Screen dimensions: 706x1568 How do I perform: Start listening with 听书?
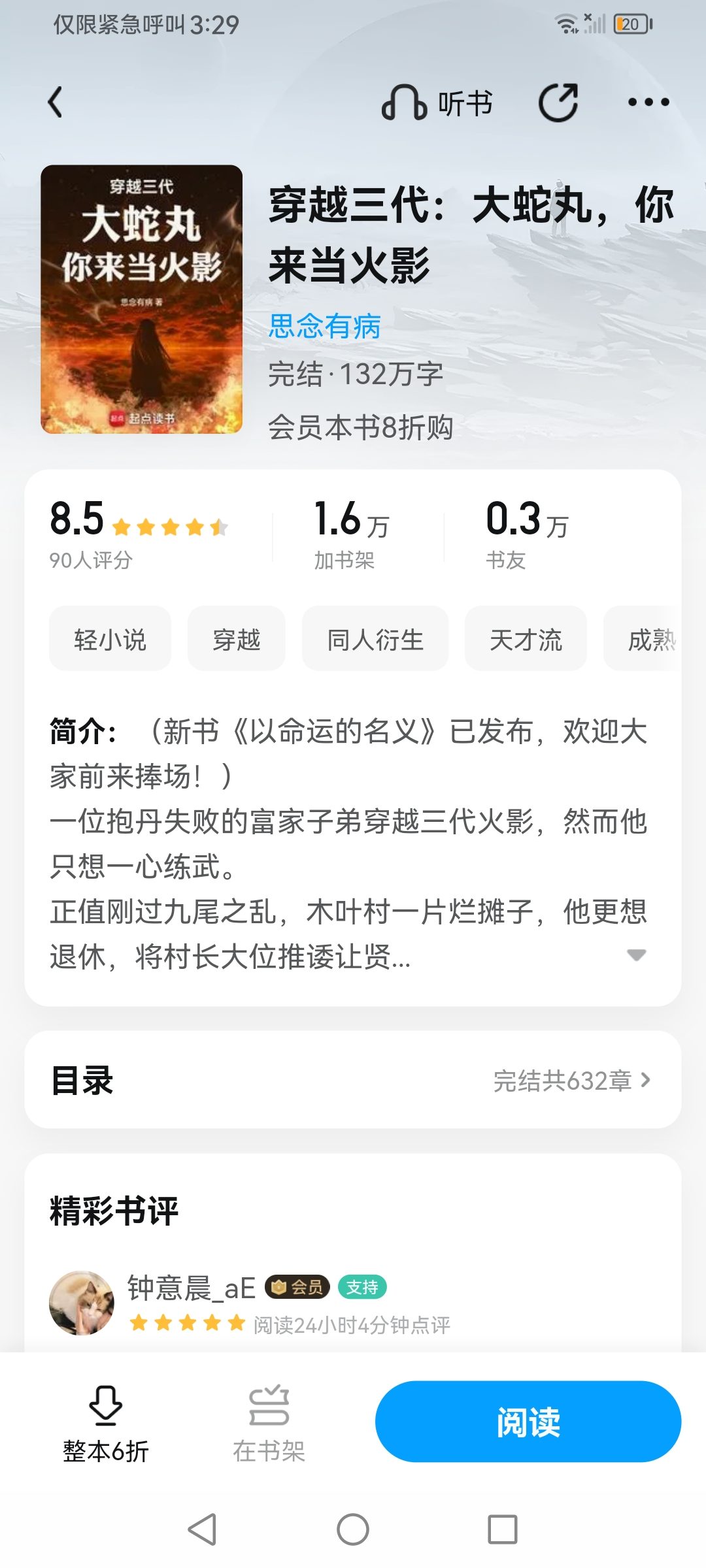[x=437, y=103]
